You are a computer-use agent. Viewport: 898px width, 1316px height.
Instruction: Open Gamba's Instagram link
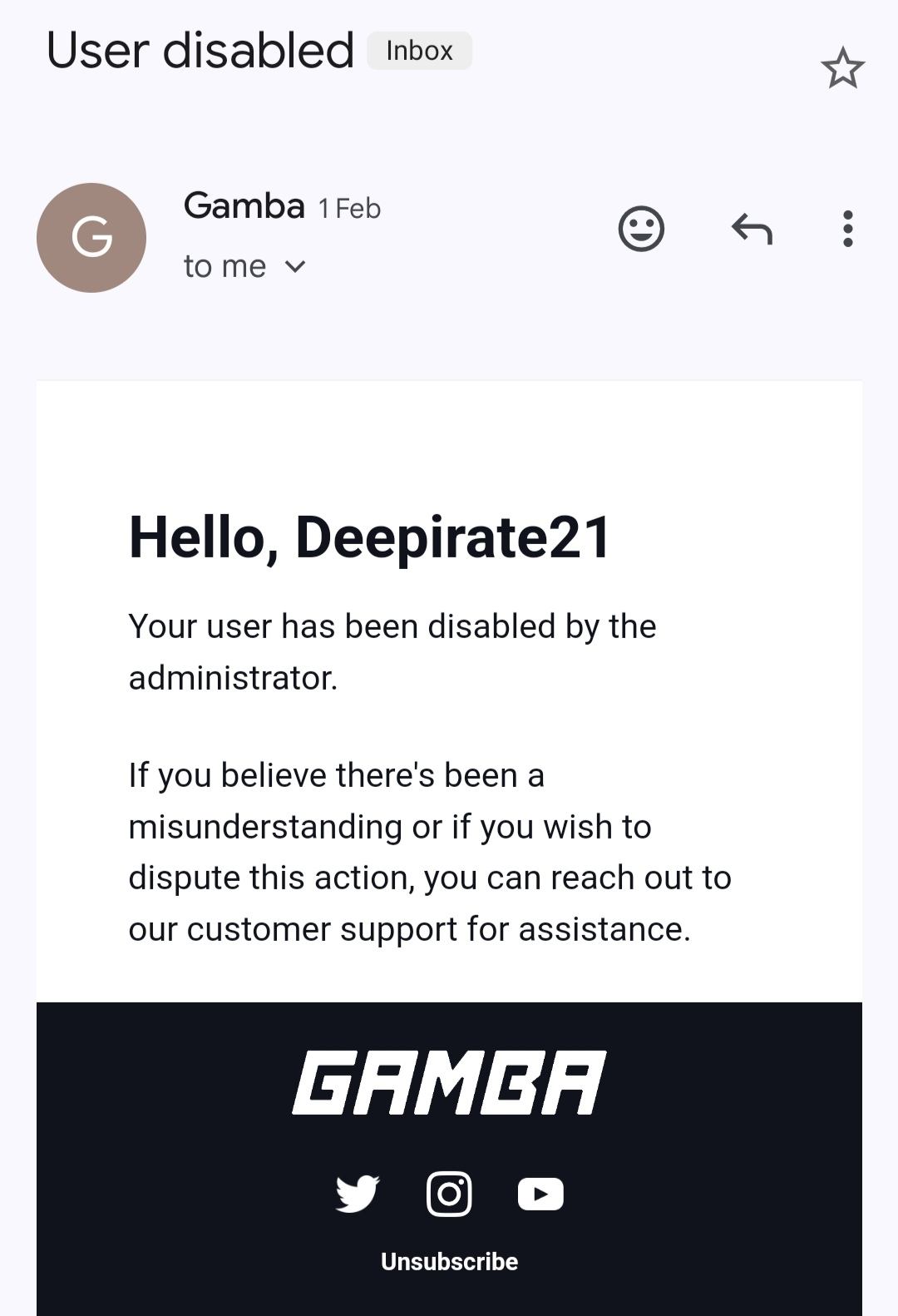pos(449,1194)
